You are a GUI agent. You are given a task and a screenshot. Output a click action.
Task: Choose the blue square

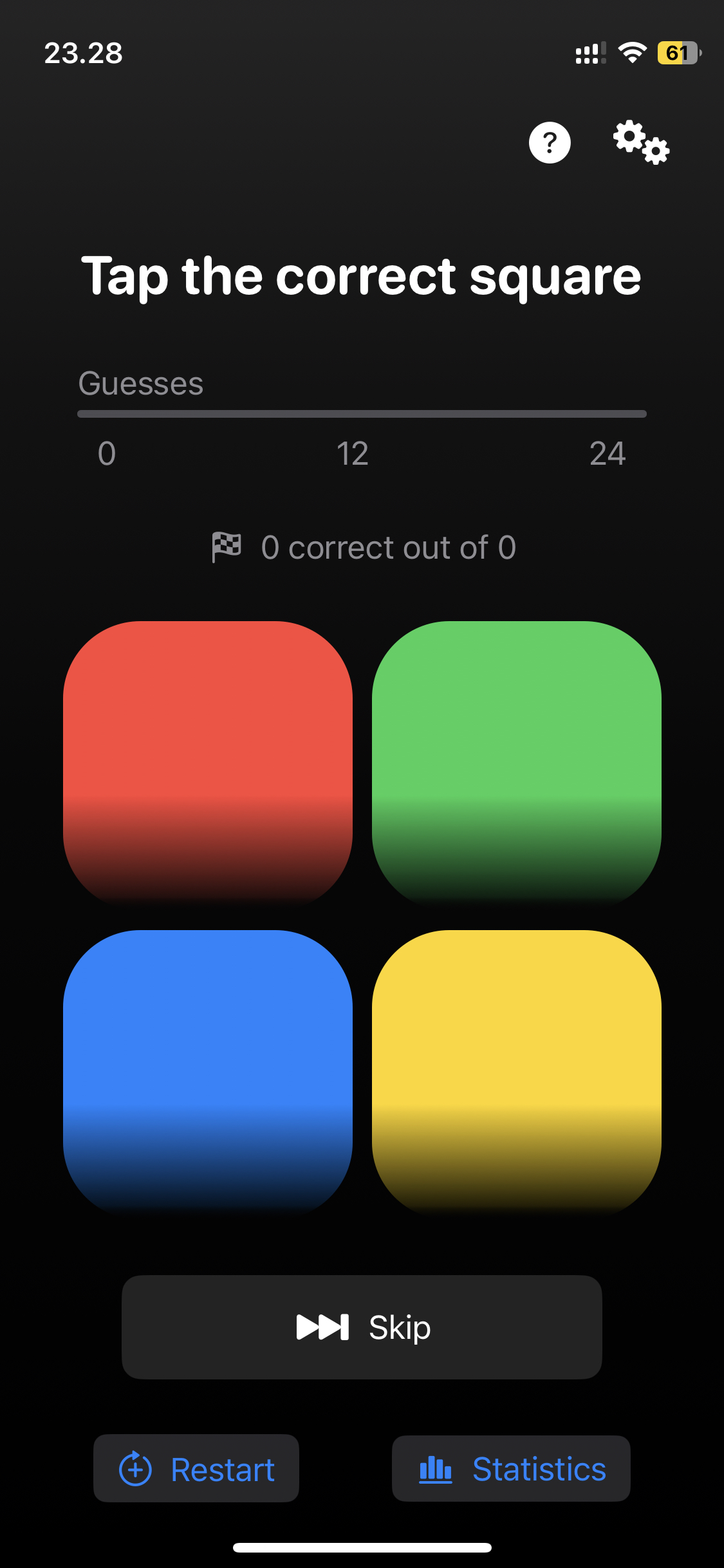tap(208, 1072)
